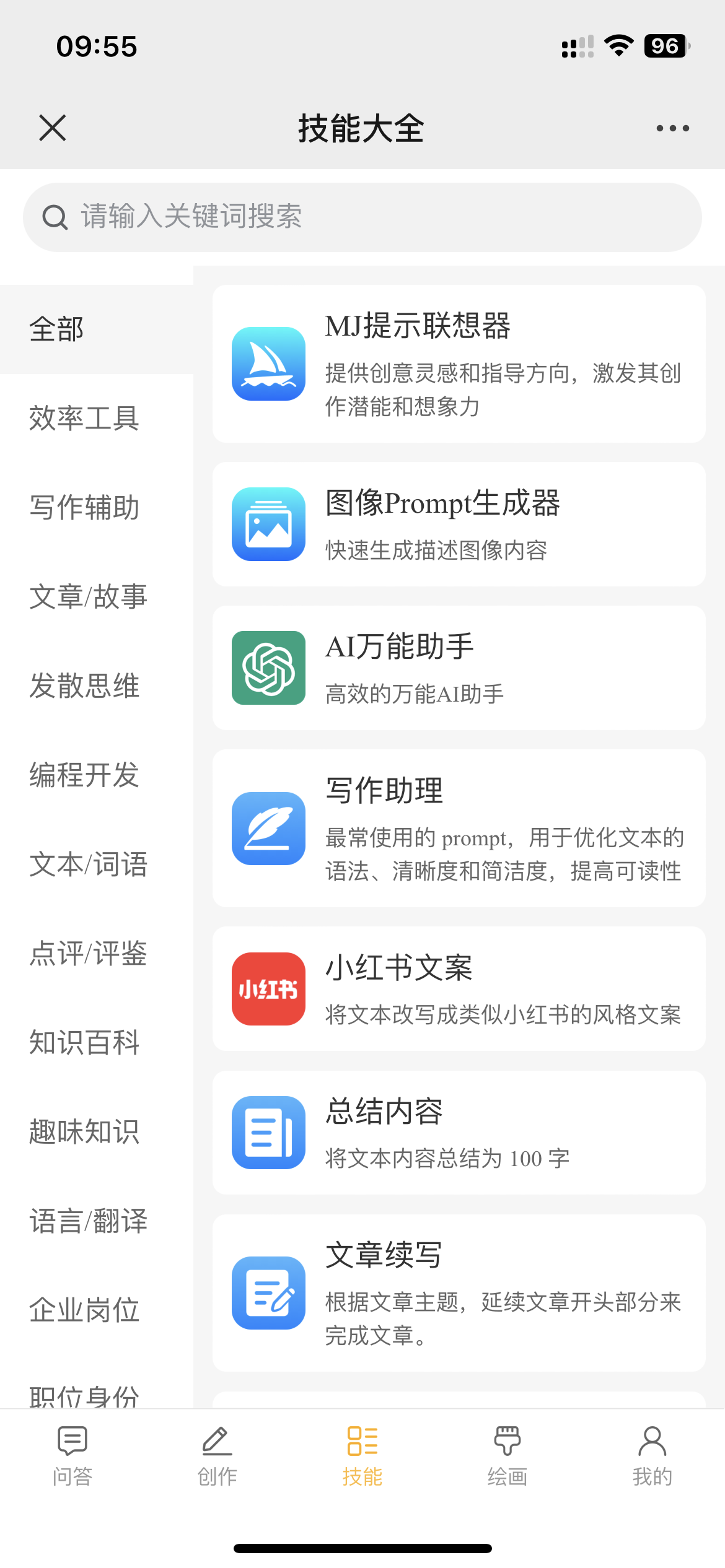
Task: Launch the AI万能助手 skill
Action: 459,668
